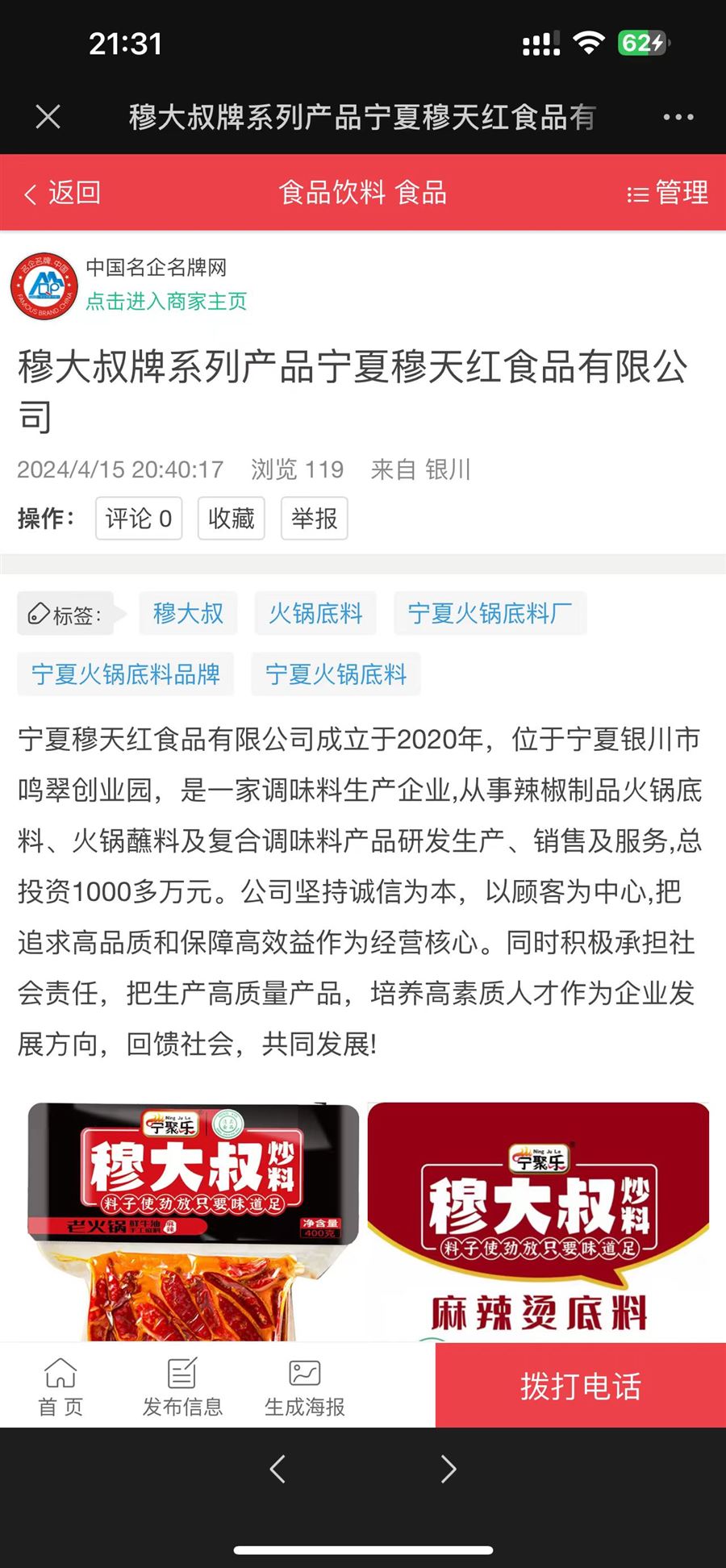This screenshot has width=726, height=1568.
Task: View the 麻辣烫底料 product image
Action: coord(538,1221)
